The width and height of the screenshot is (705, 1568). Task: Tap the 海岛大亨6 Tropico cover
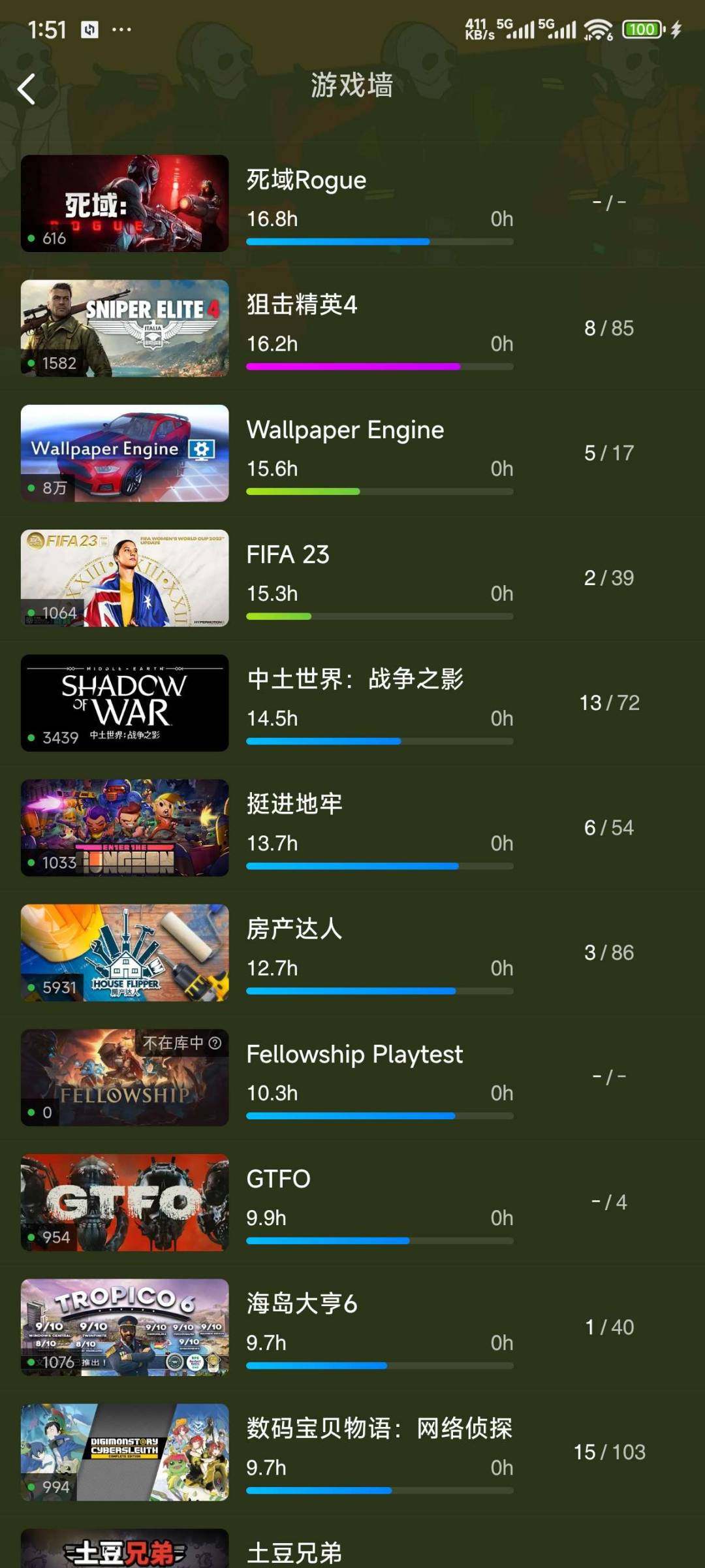(x=125, y=1326)
